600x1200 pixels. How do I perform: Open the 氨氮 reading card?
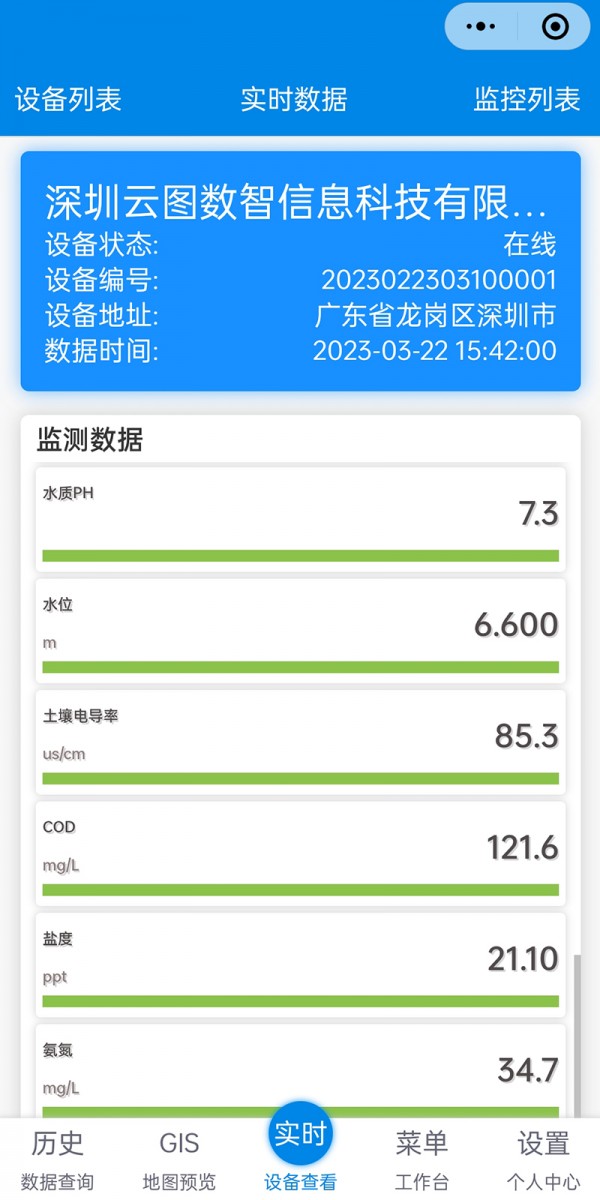tap(300, 1070)
